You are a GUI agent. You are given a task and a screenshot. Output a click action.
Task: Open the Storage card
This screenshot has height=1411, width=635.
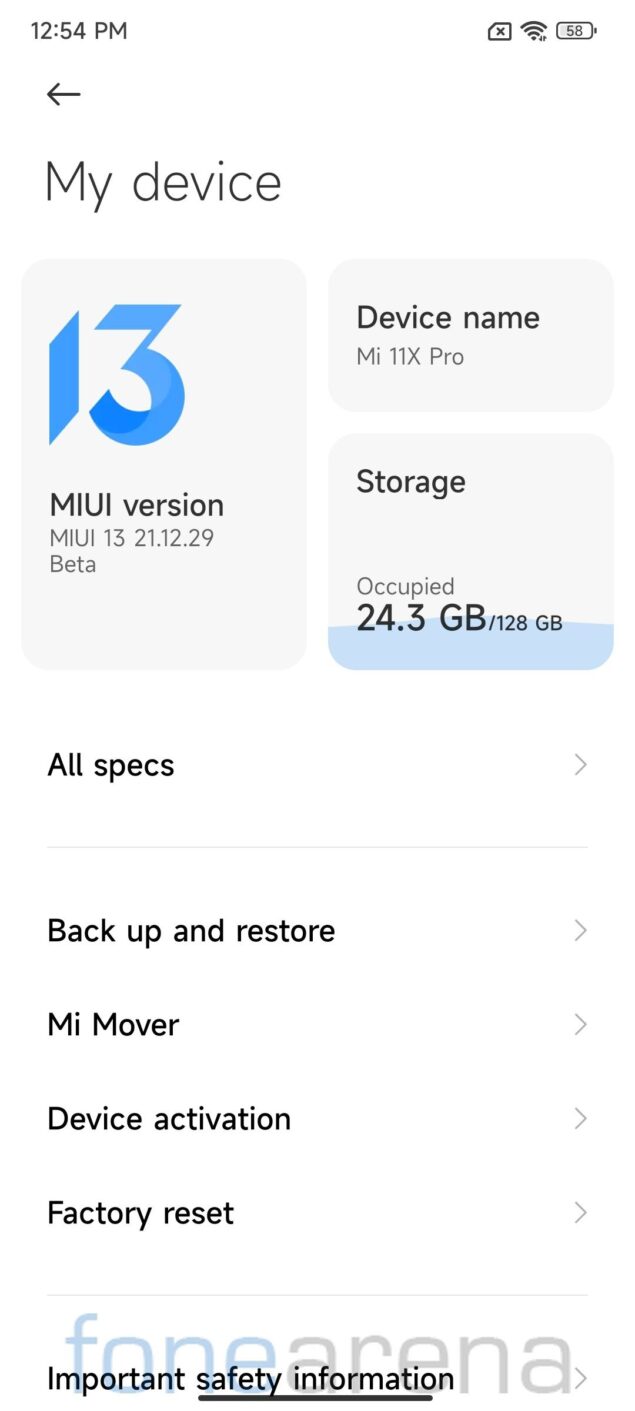pyautogui.click(x=471, y=551)
